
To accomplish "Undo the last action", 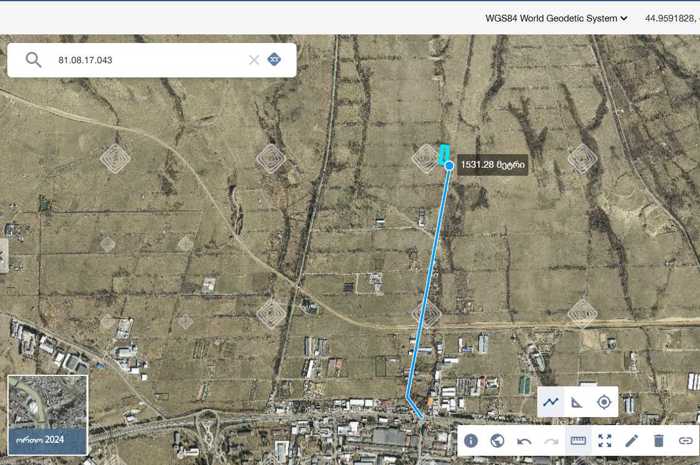I will (524, 440).
